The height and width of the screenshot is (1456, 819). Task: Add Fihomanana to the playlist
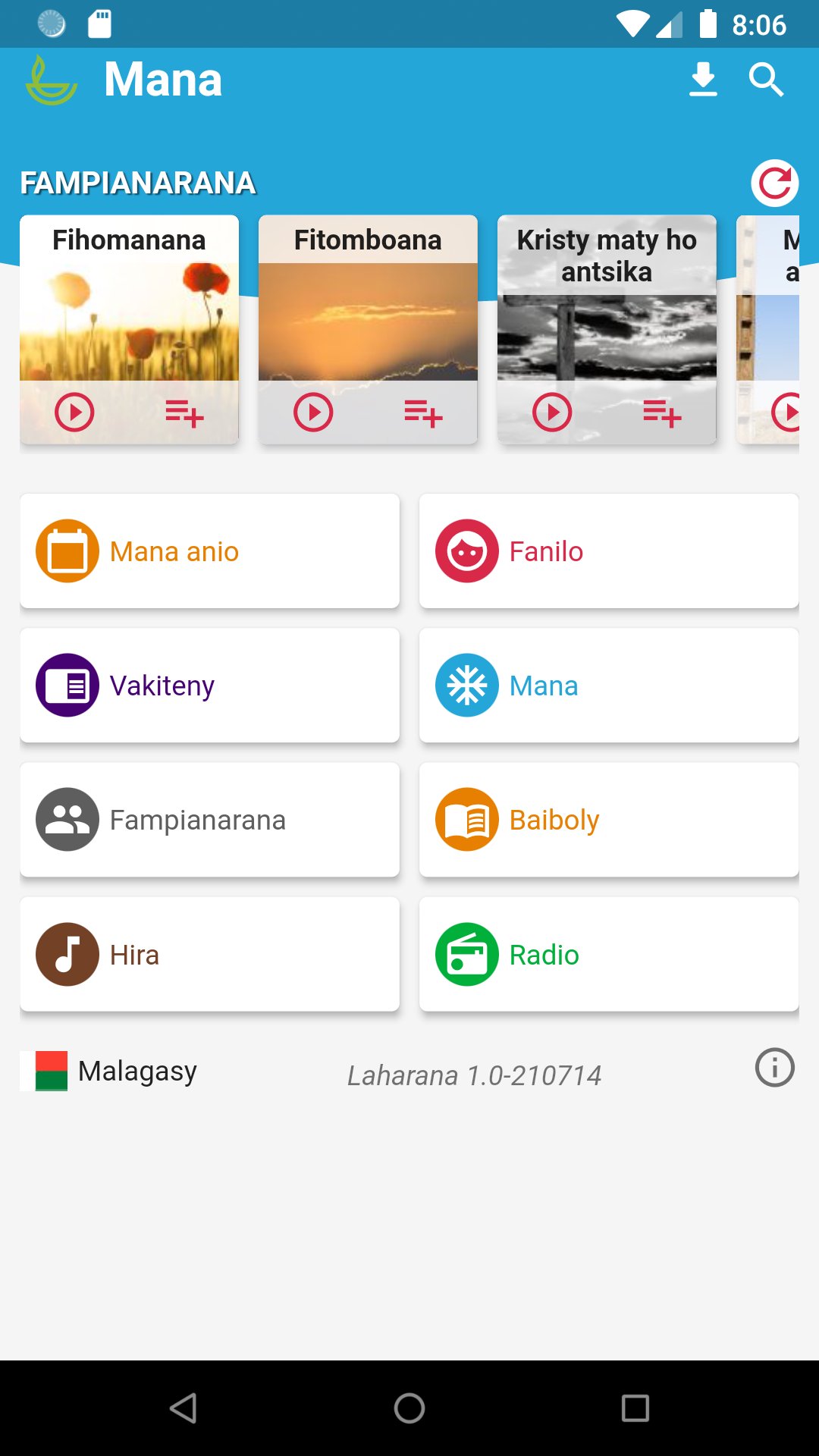click(x=184, y=413)
